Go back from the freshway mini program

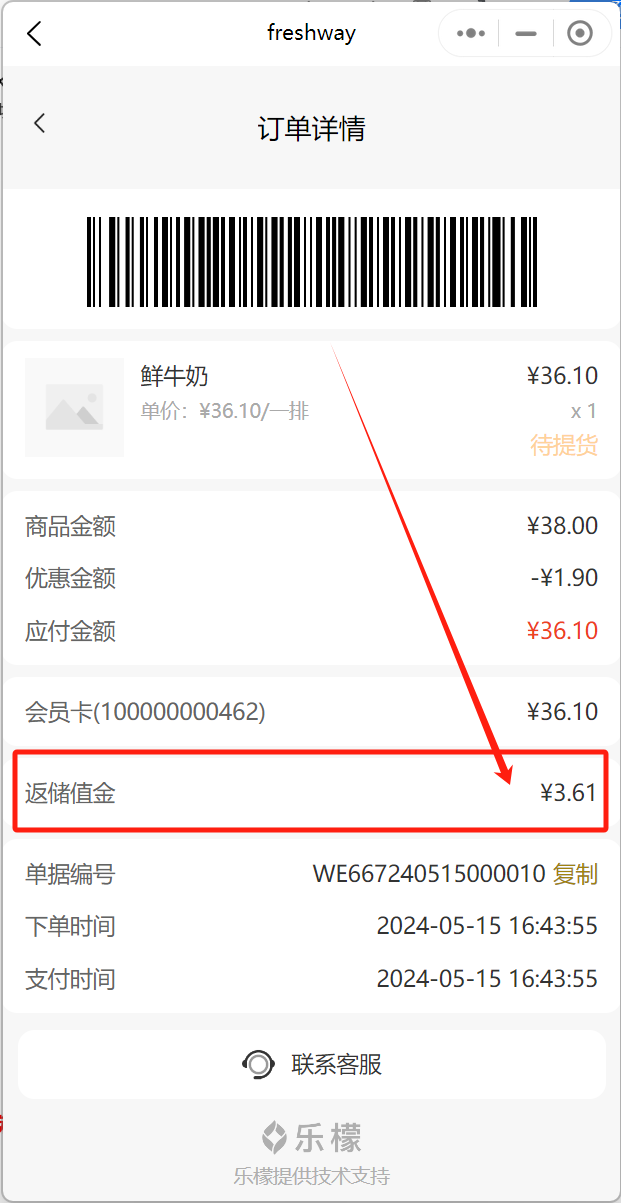pyautogui.click(x=34, y=34)
